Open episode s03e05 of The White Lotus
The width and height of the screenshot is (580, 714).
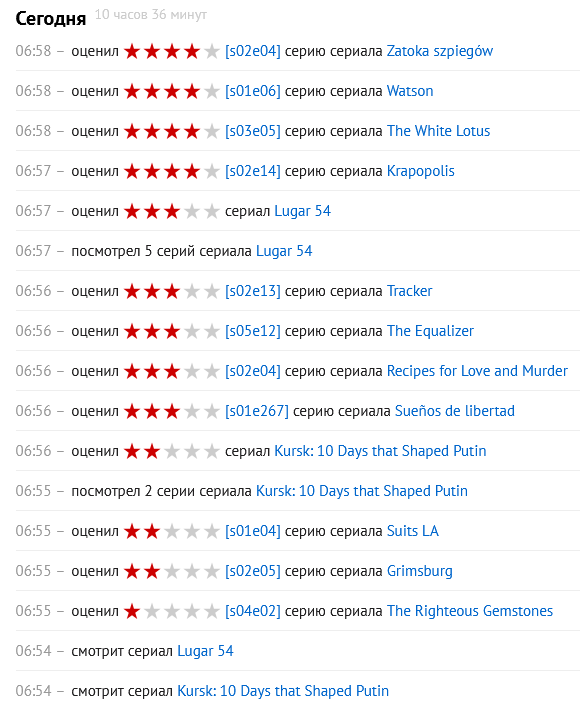[253, 131]
